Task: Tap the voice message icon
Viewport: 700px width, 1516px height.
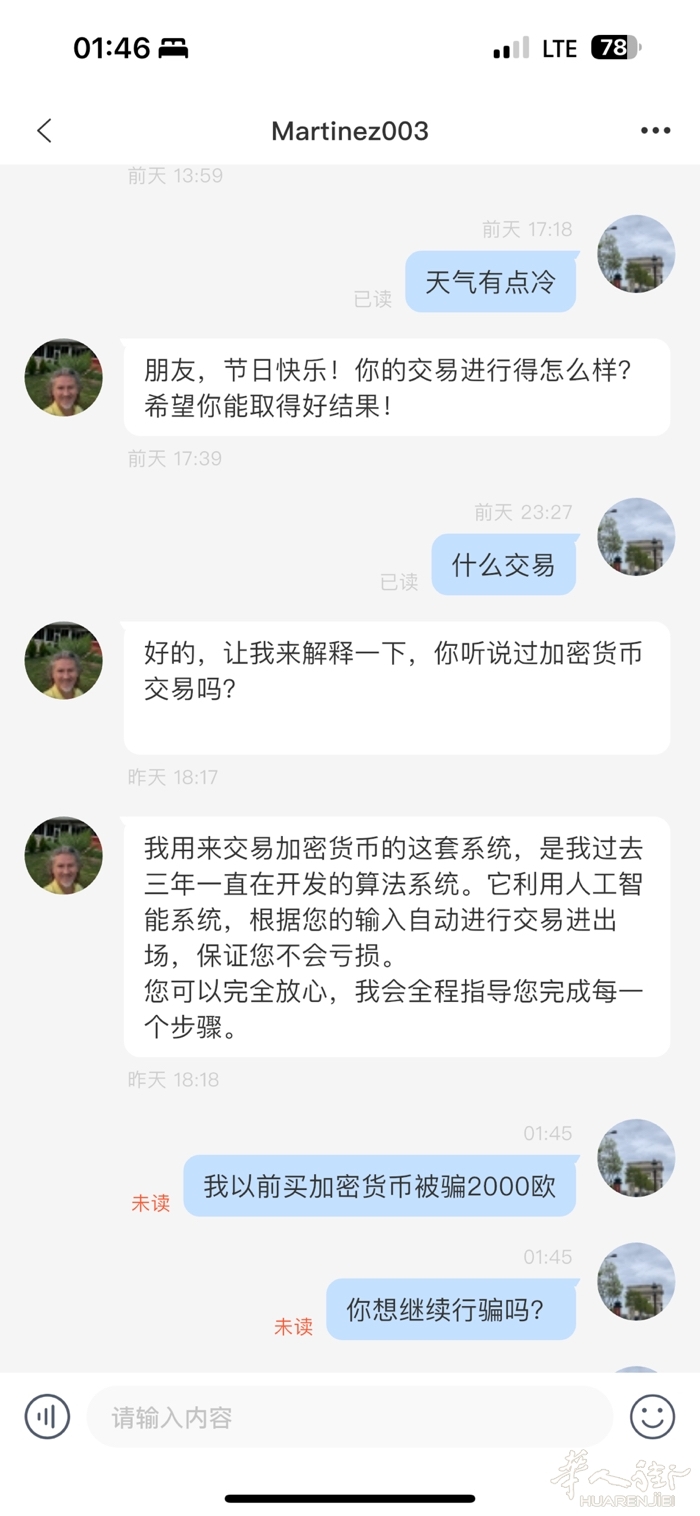Action: [x=47, y=1416]
